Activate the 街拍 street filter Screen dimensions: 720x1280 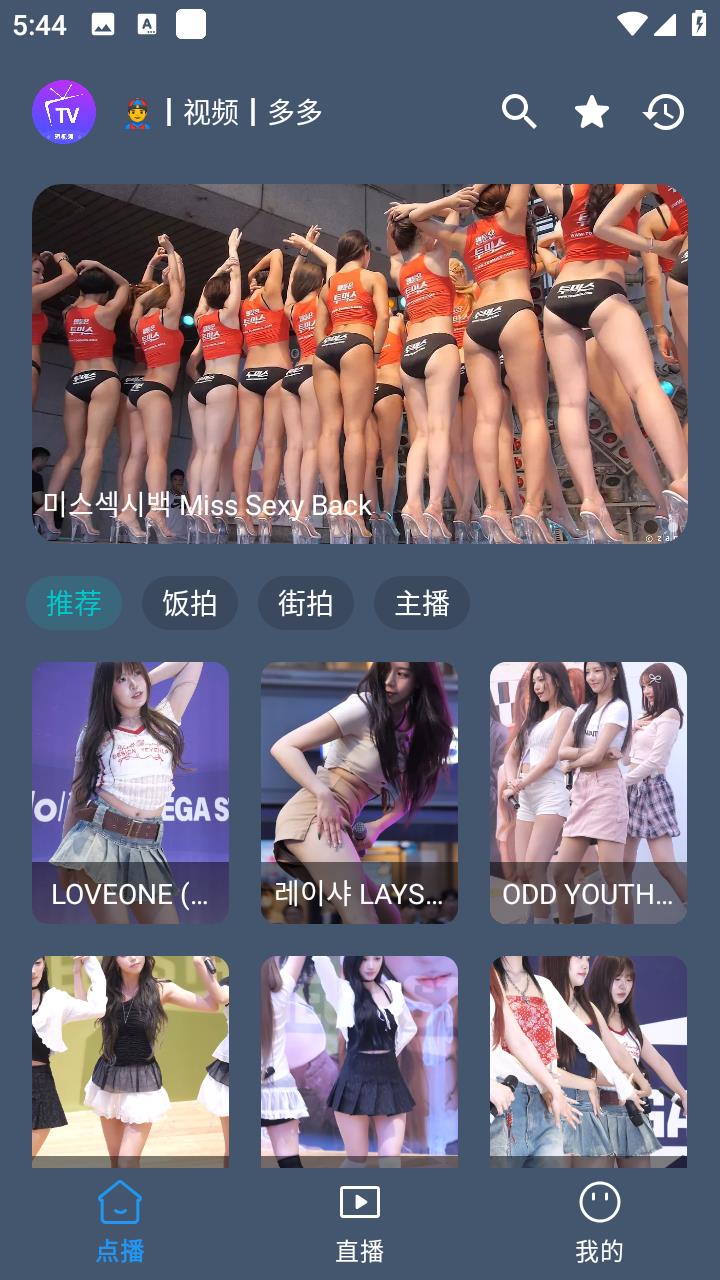coord(306,603)
